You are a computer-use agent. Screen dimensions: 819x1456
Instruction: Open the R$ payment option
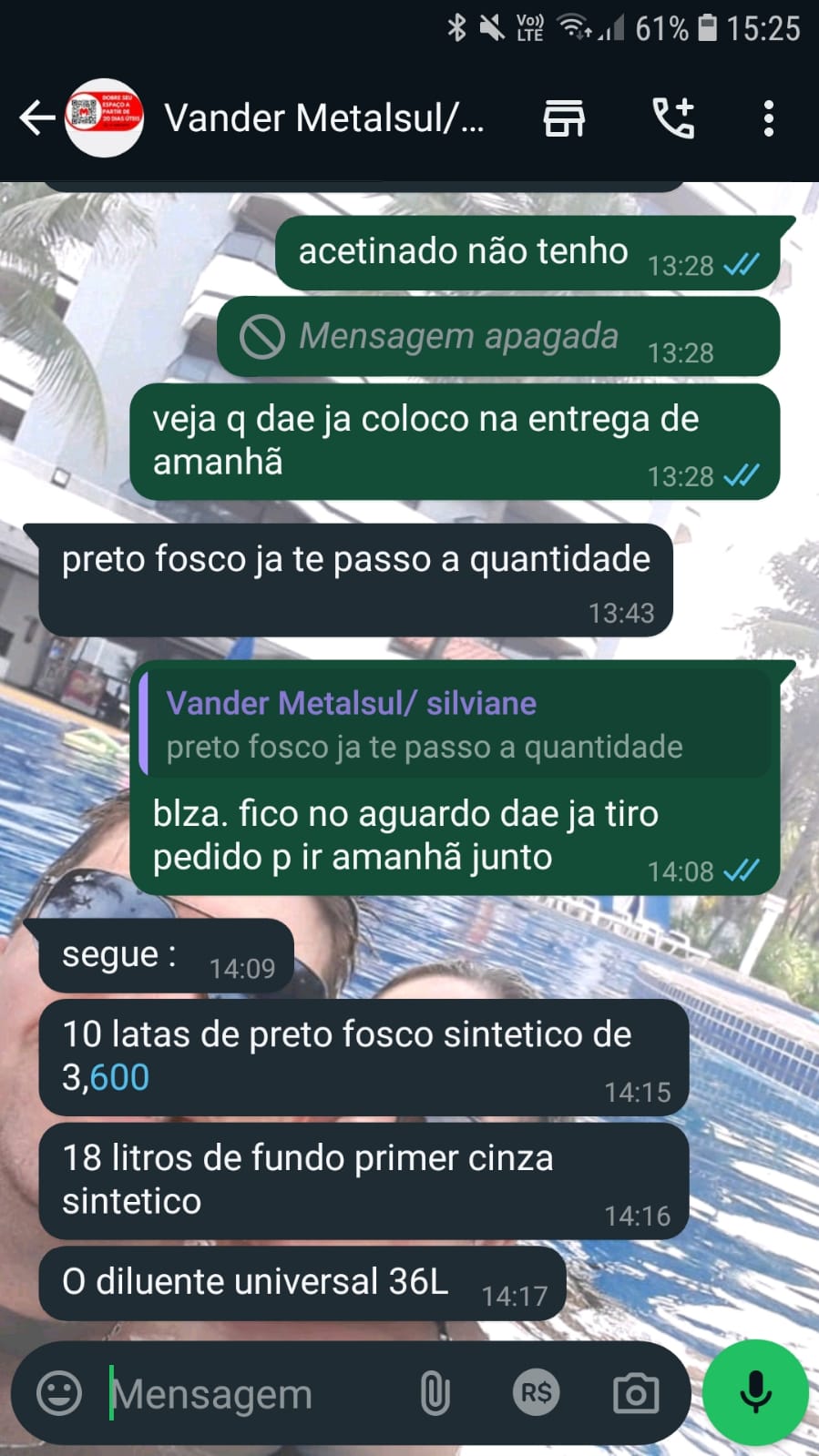[x=536, y=1393]
